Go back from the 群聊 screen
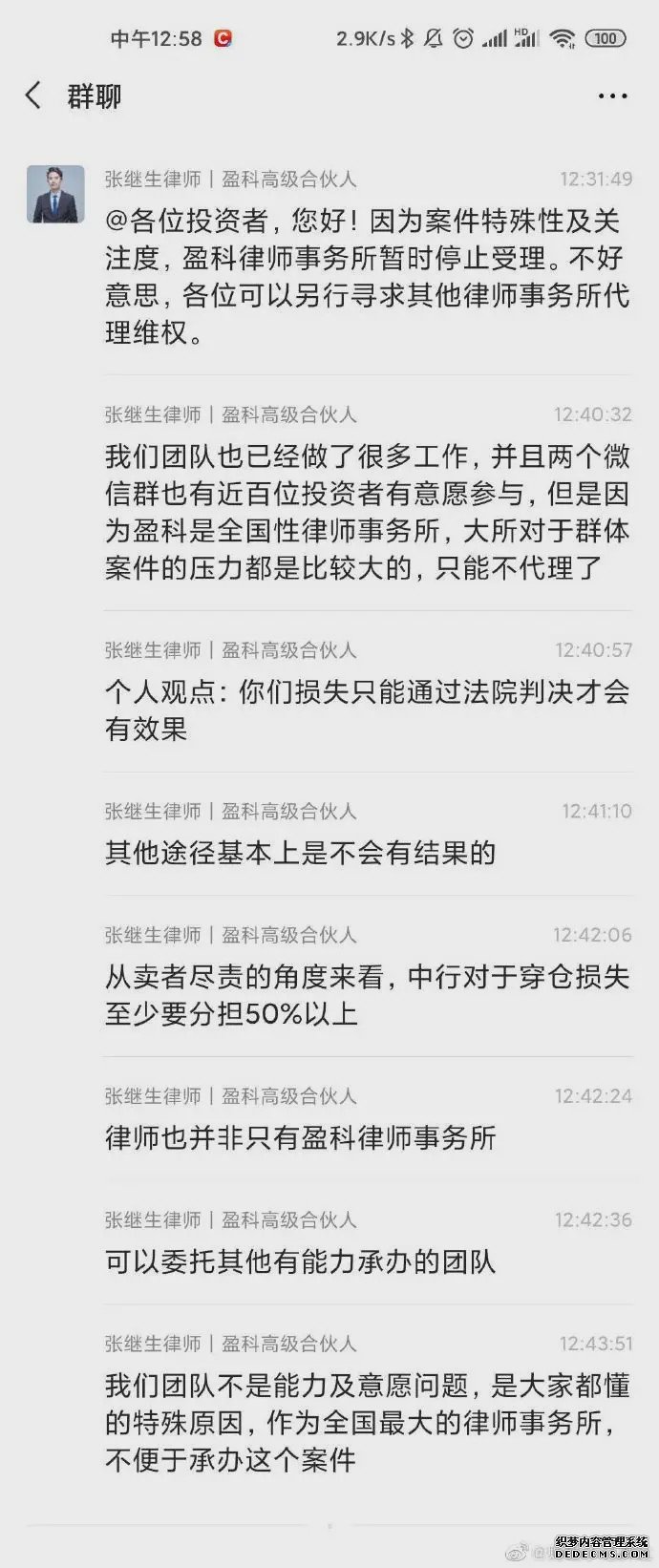 [33, 95]
